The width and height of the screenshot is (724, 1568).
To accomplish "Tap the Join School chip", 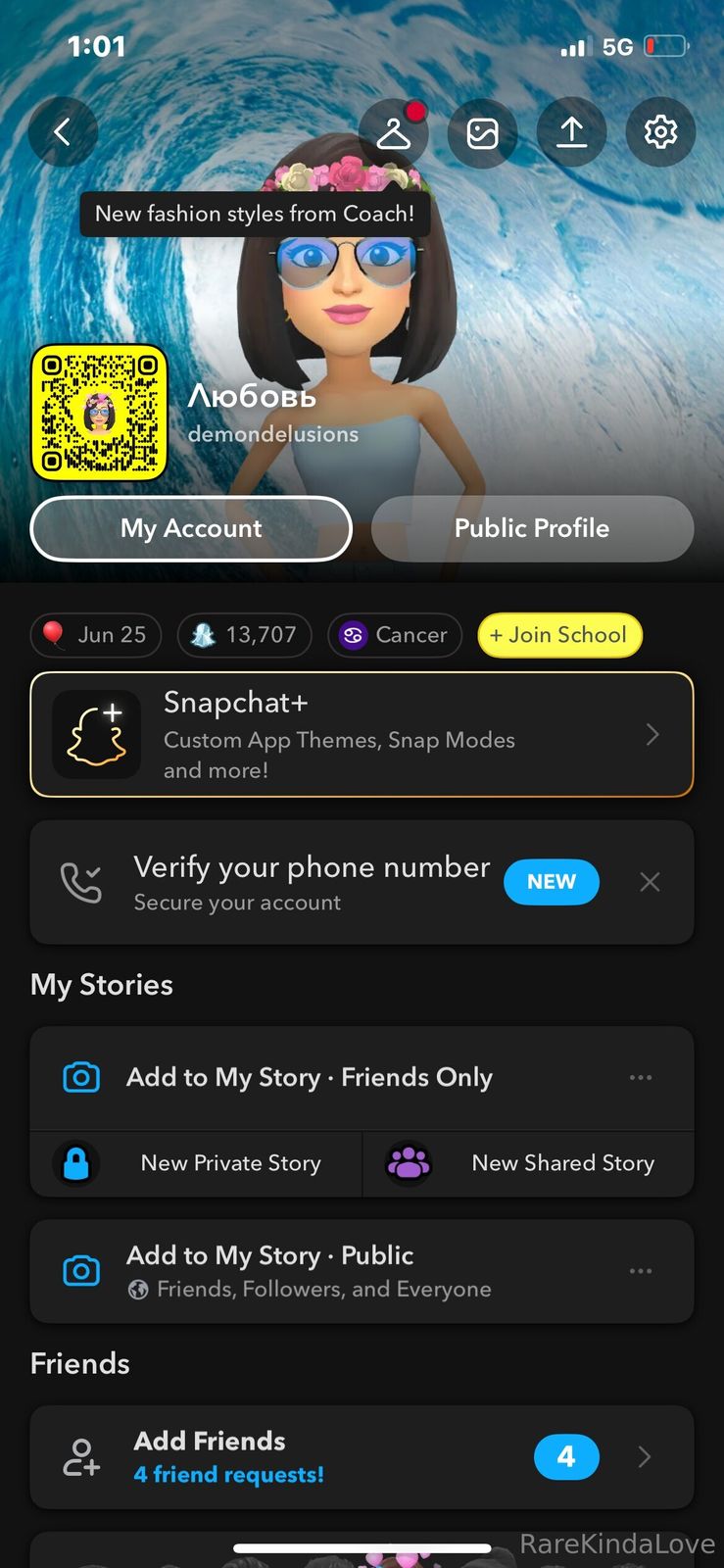I will point(559,635).
